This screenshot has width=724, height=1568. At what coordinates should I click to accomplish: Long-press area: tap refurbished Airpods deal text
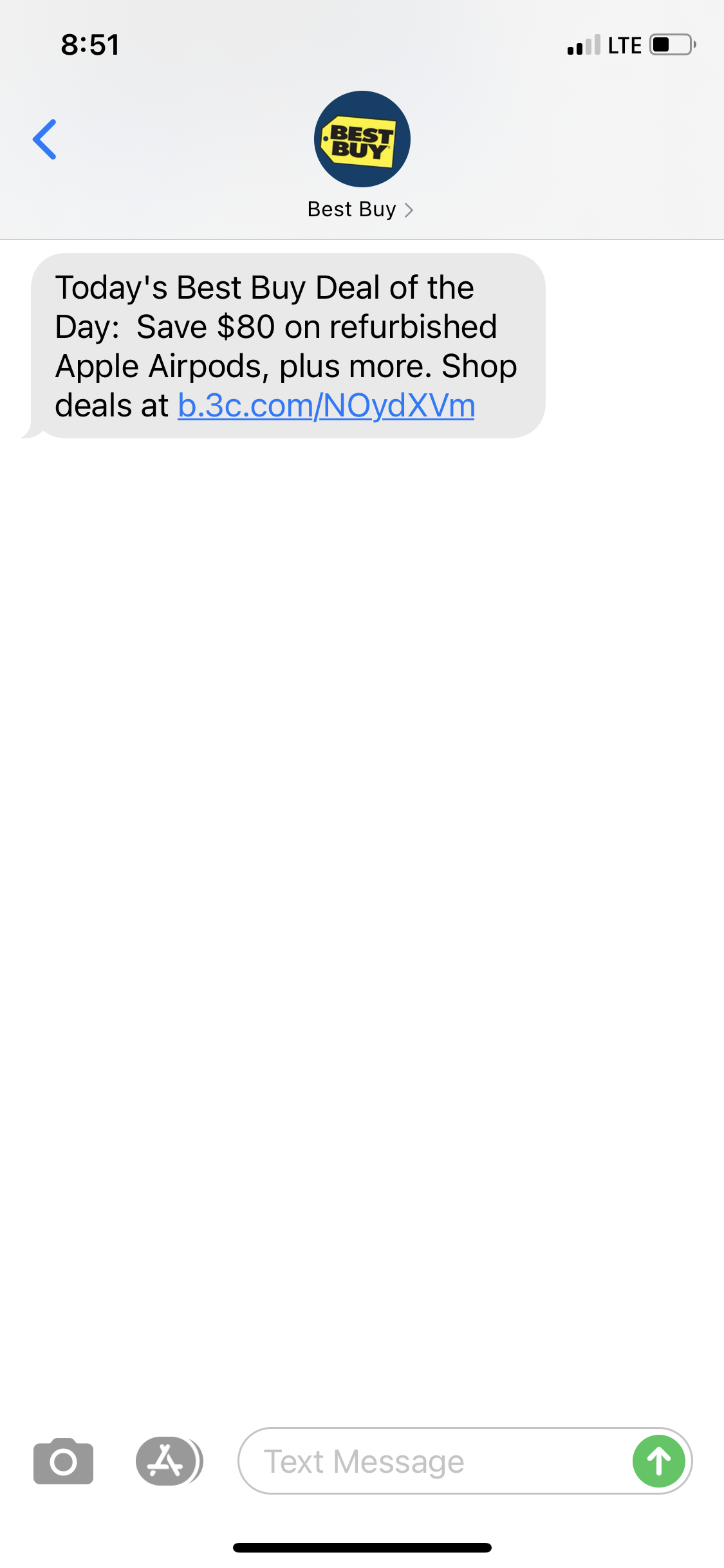[286, 346]
